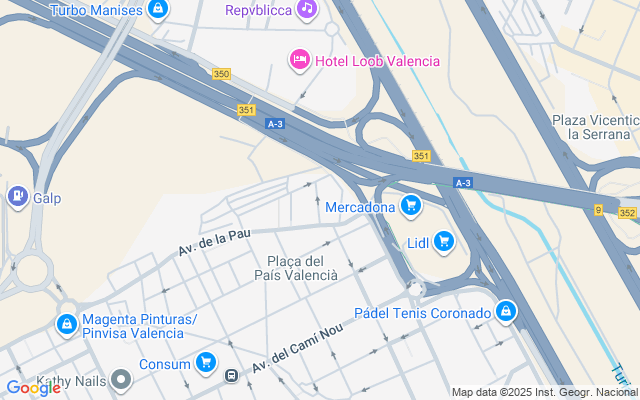This screenshot has height=400, width=640.
Task: Select the Turbo Manises shop marker
Action: (x=157, y=10)
